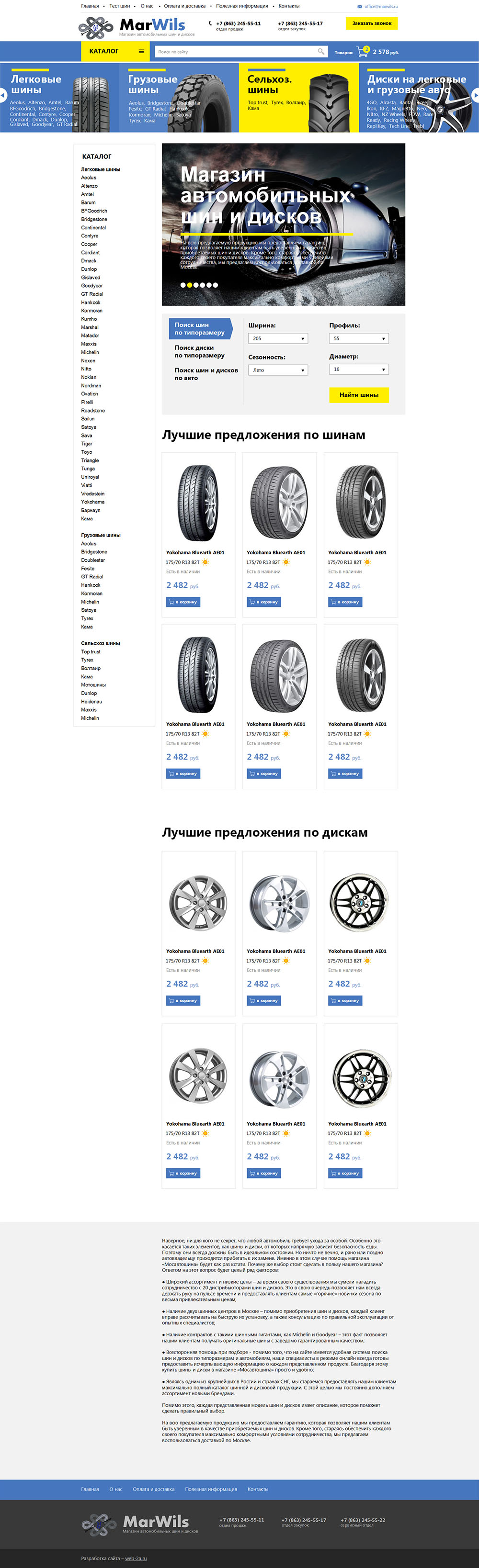Open 'Тест шин' in the top menu
479x1568 pixels.
119,6
